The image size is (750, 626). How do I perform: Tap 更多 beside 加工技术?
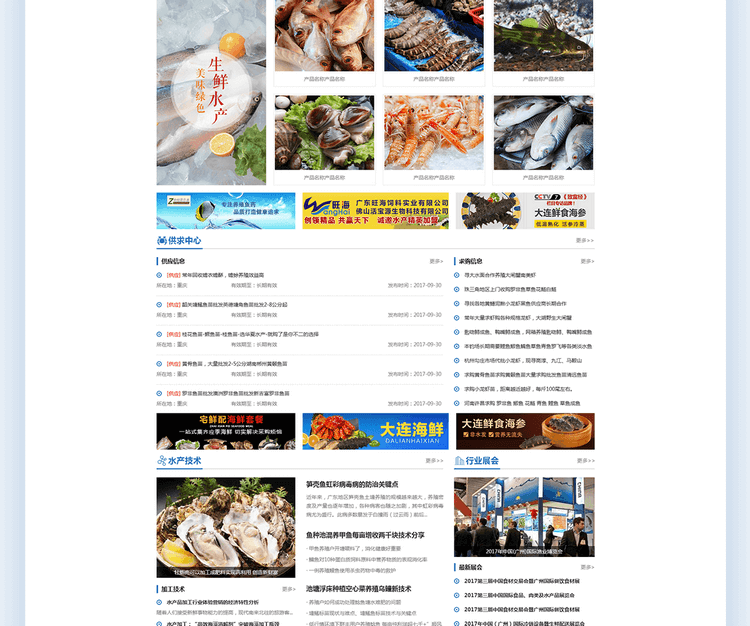tap(288, 589)
